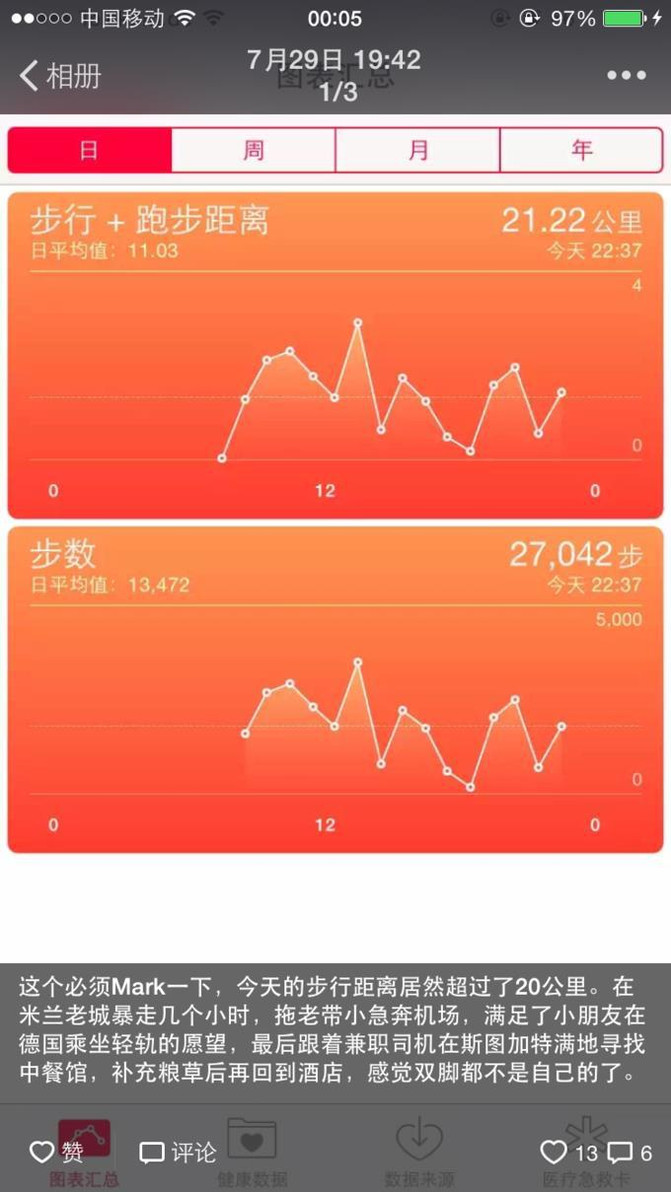Screen dimensions: 671x1192
Task: Go back to 相册
Action: pos(61,76)
